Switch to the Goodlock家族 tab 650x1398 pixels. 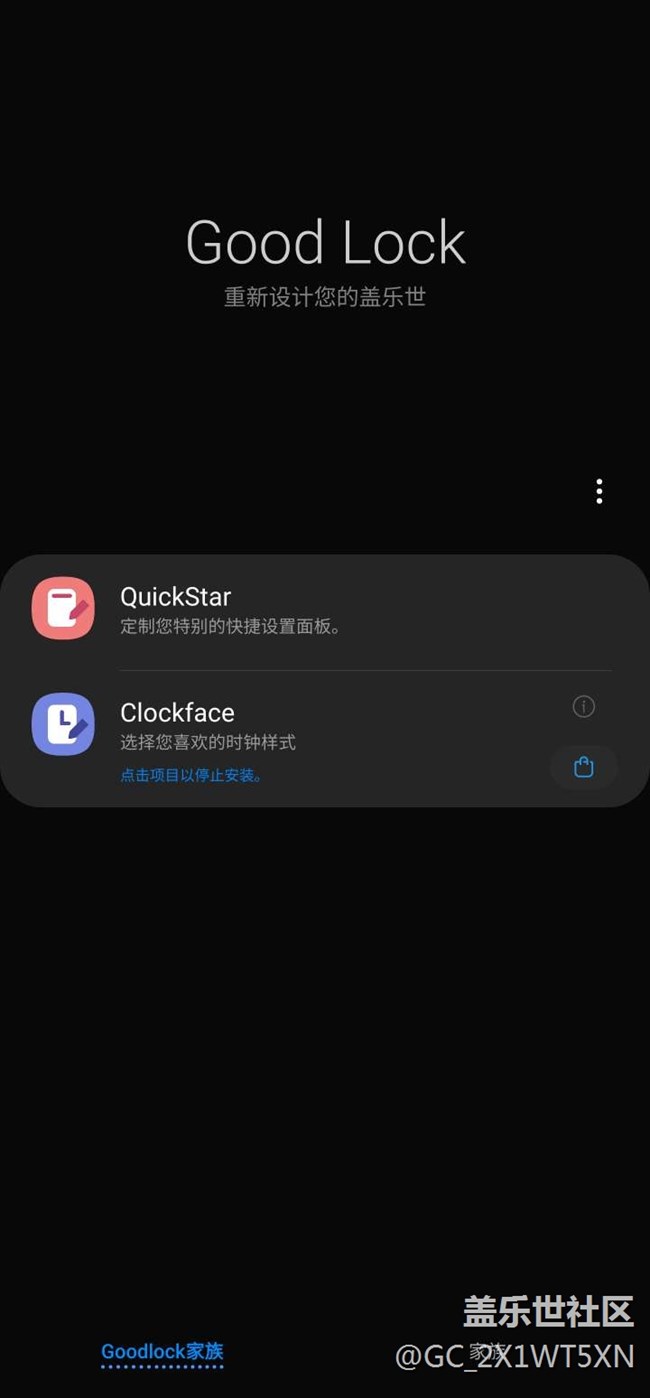(x=162, y=1353)
